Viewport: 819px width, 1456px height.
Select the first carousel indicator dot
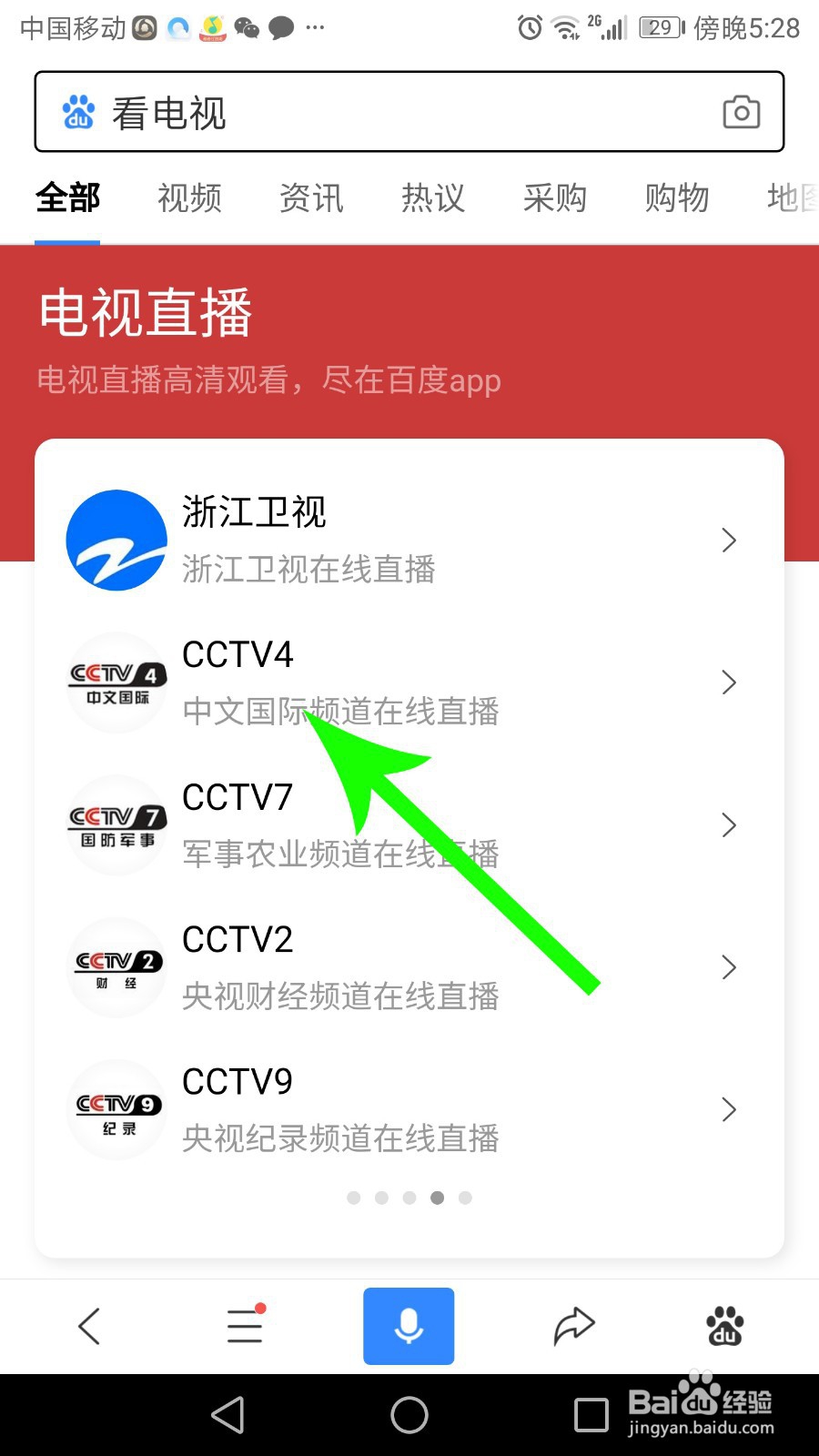click(353, 1198)
